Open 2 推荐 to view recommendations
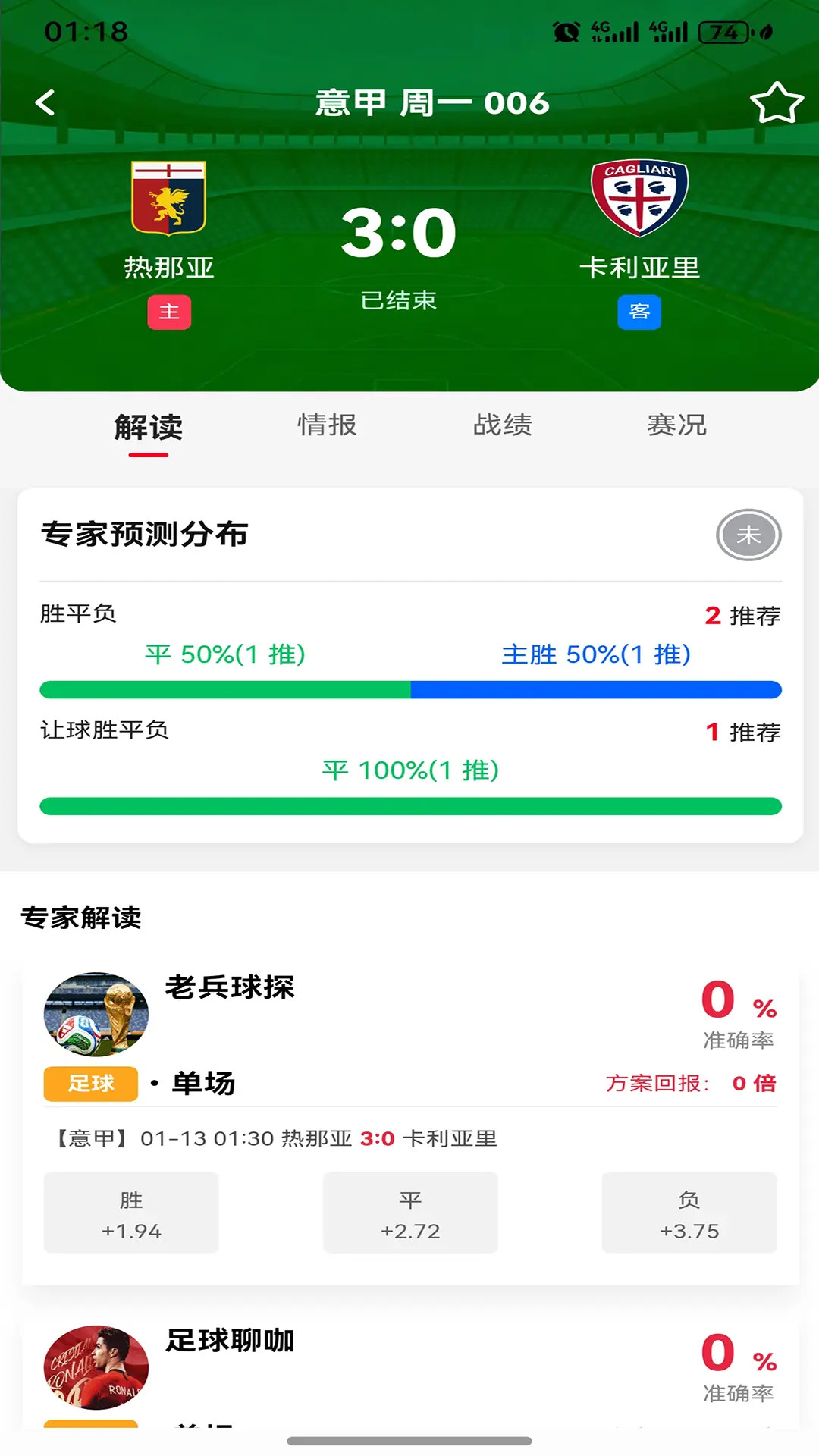The height and width of the screenshot is (1456, 819). point(741,617)
